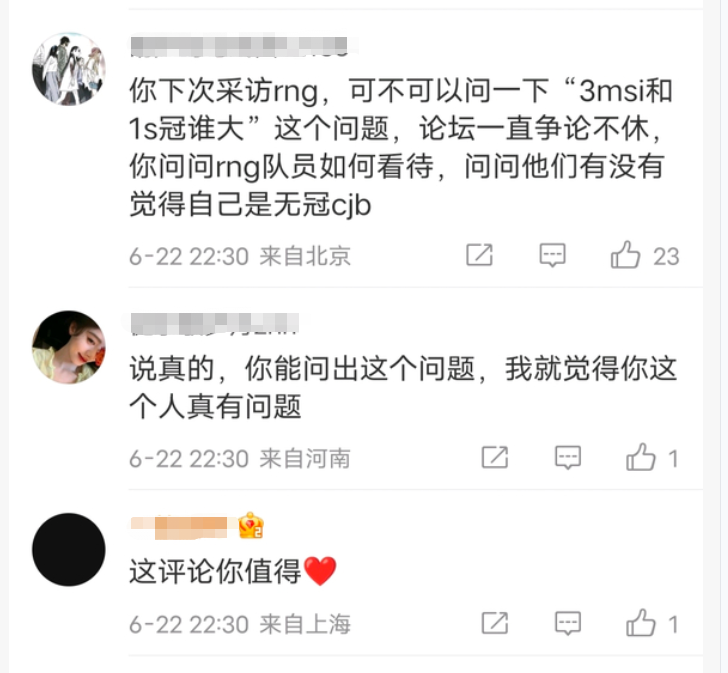The image size is (728, 673).
Task: Repost the comment 这评论你值得
Action: (494, 624)
